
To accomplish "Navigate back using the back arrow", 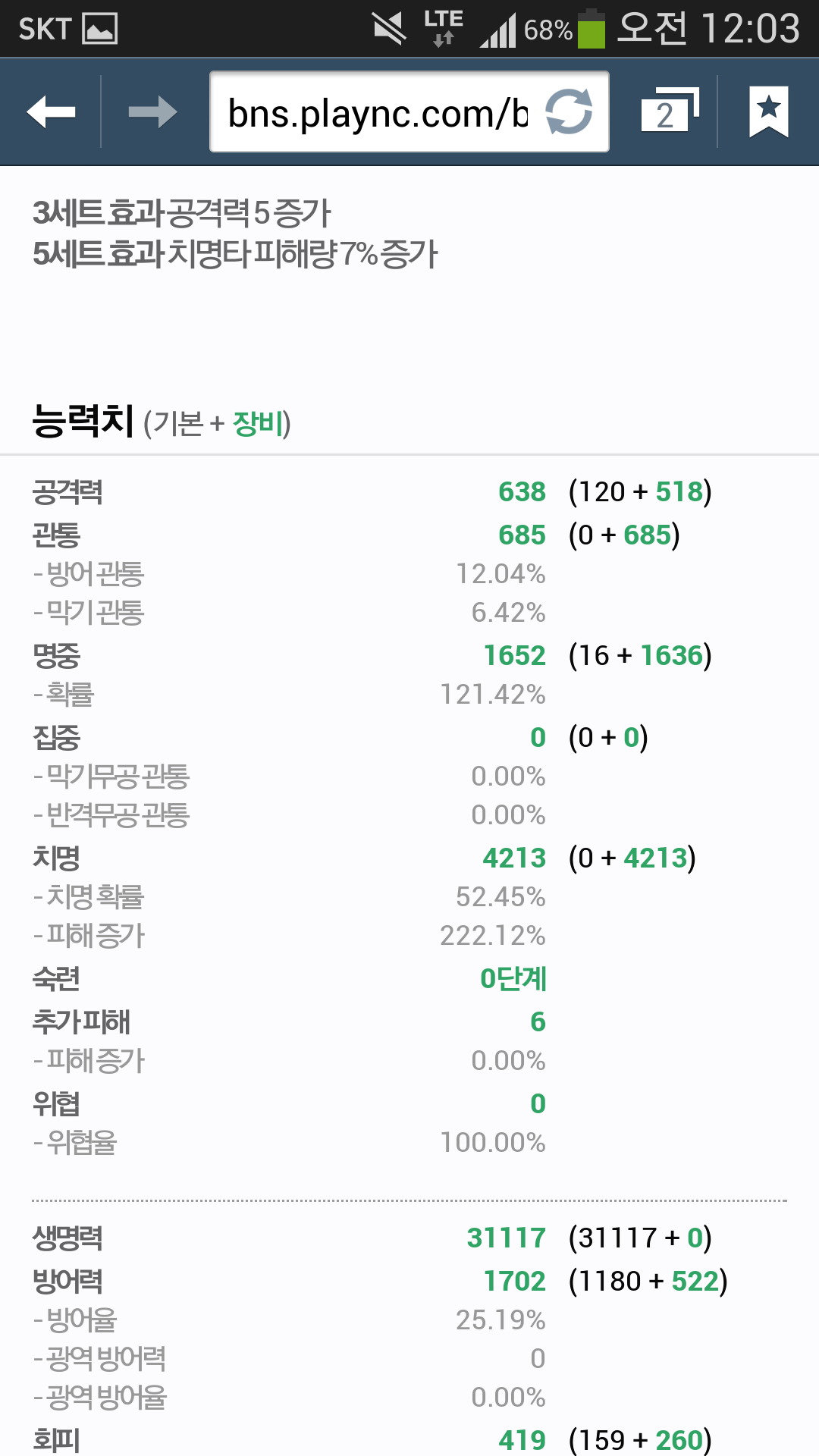I will 52,111.
